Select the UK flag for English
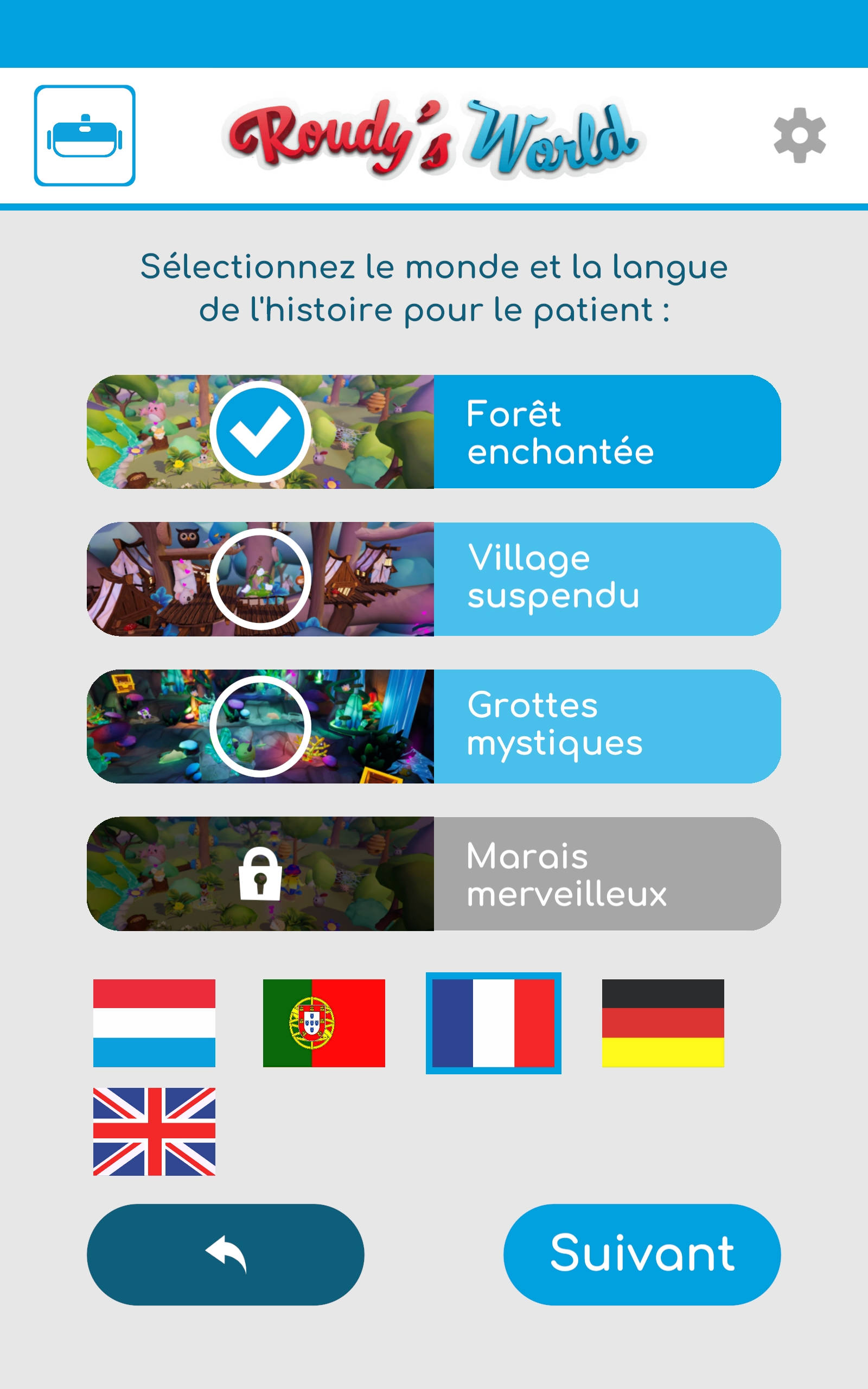The width and height of the screenshot is (868, 1389). [x=154, y=1131]
